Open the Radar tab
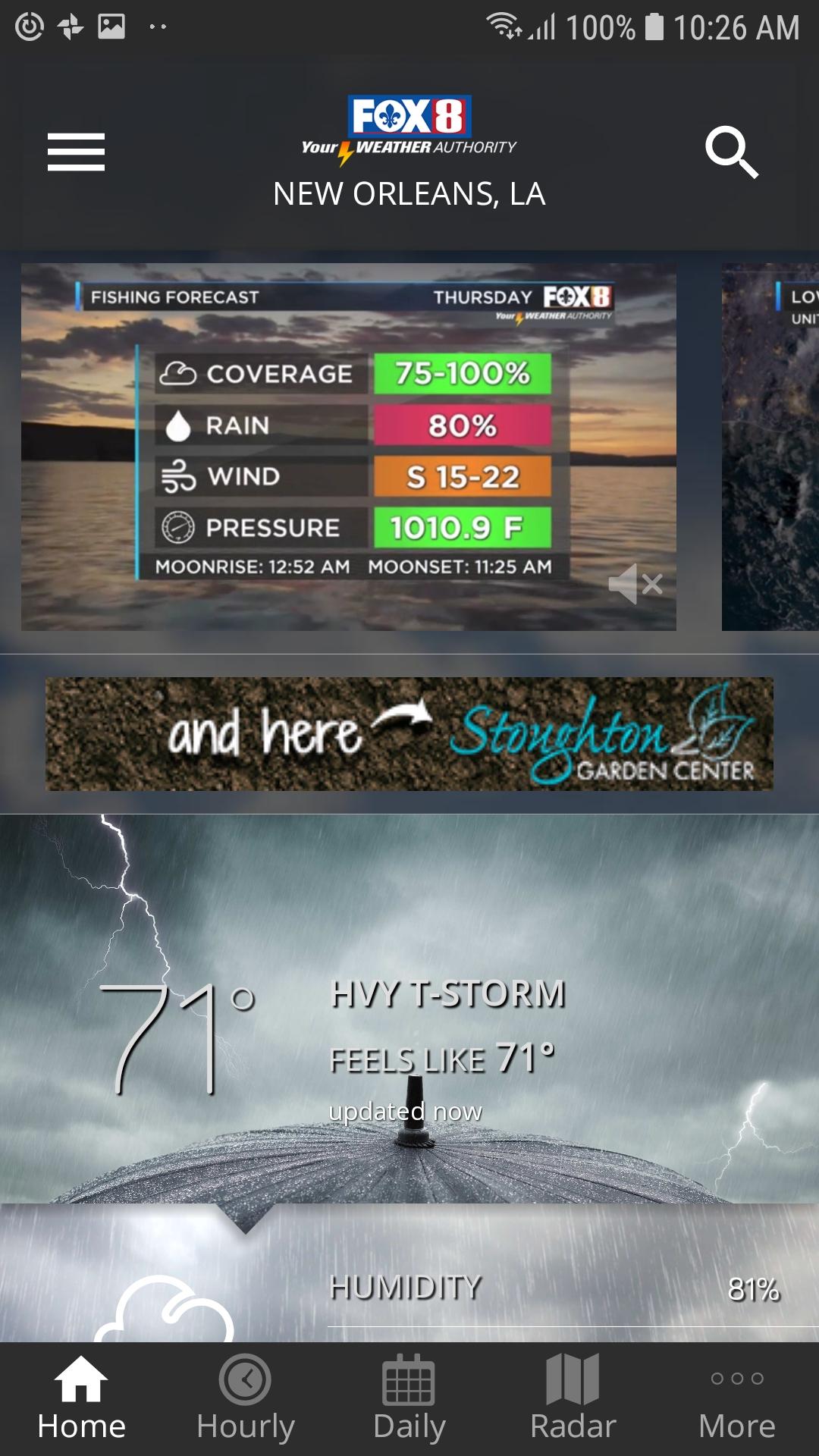Screen dimensions: 819x1456 point(573,1398)
